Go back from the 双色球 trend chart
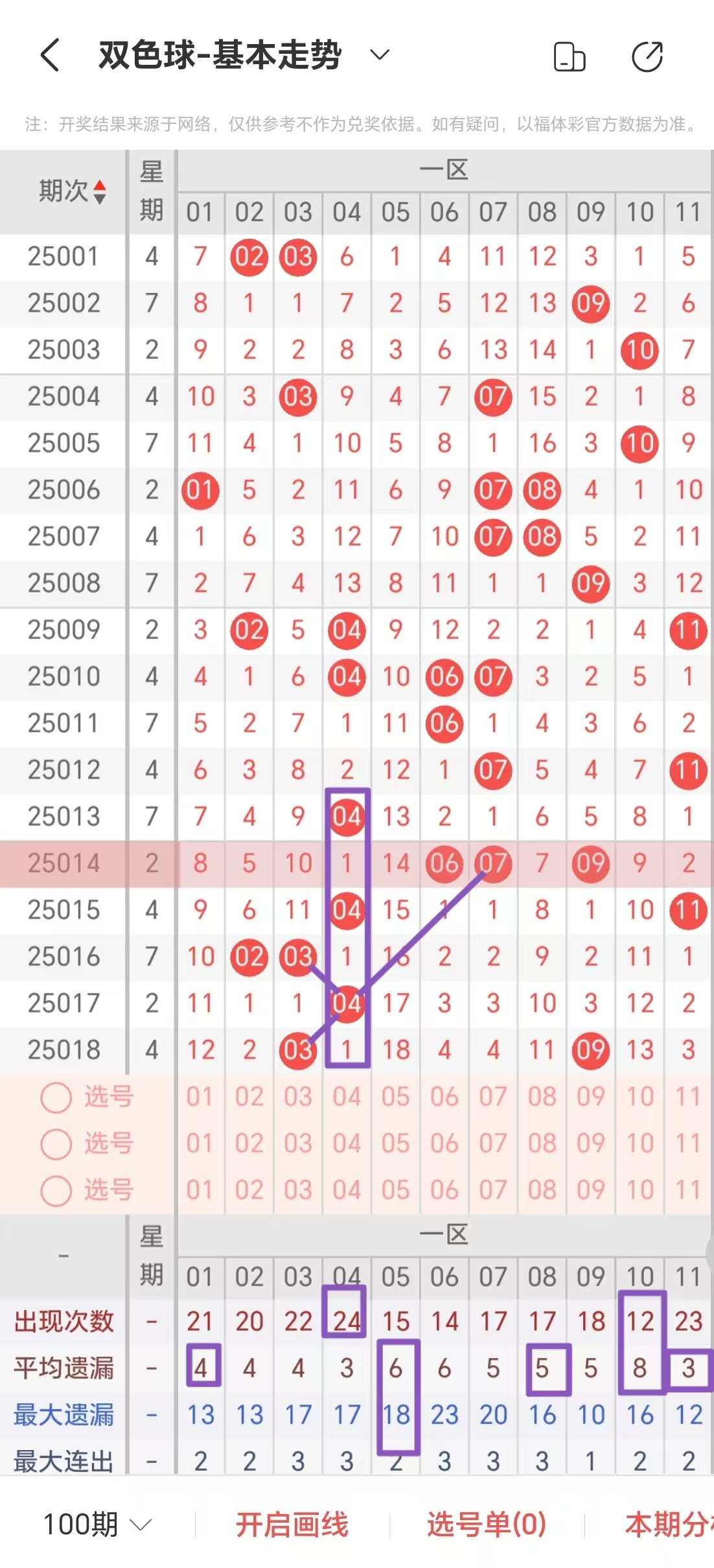The height and width of the screenshot is (1568, 714). pos(51,55)
